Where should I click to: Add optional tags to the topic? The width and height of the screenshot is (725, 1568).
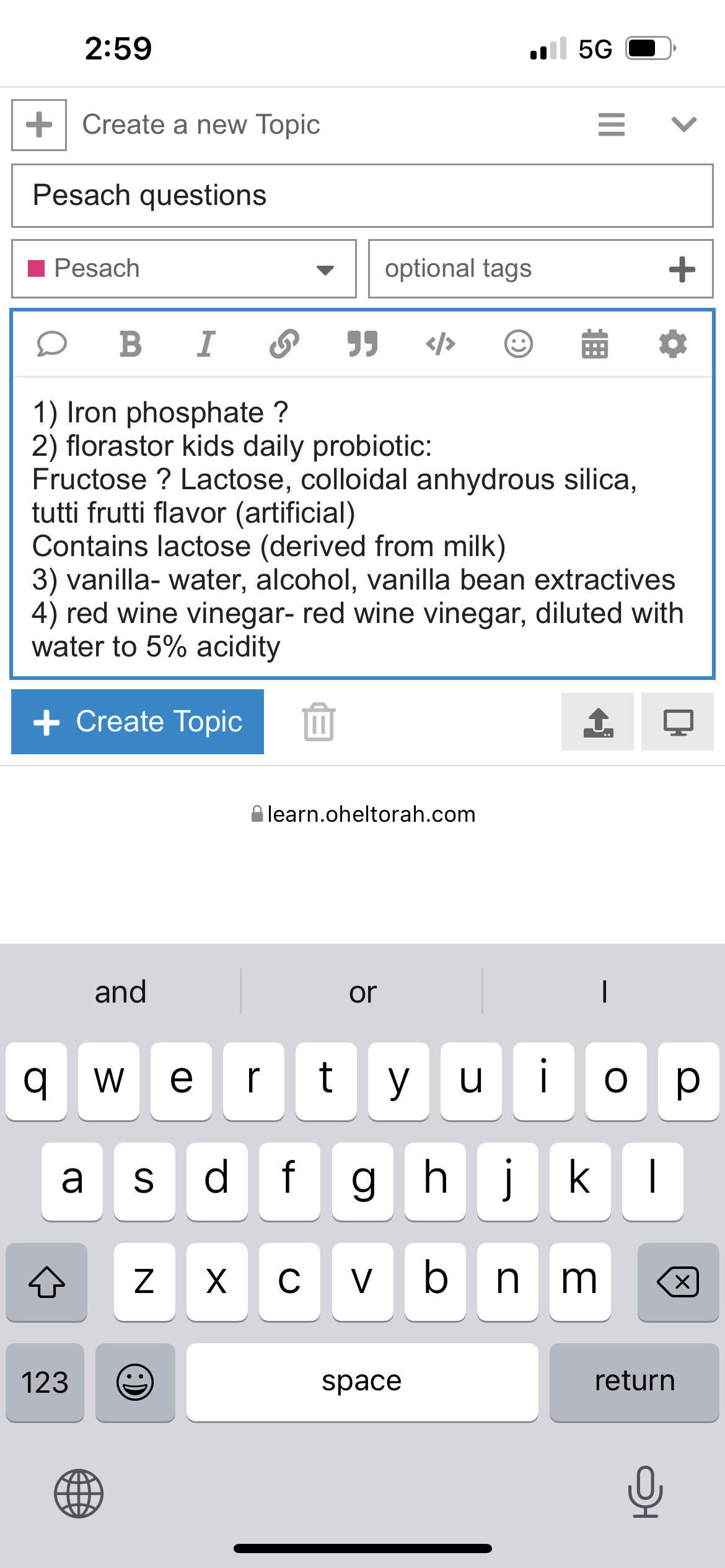541,269
